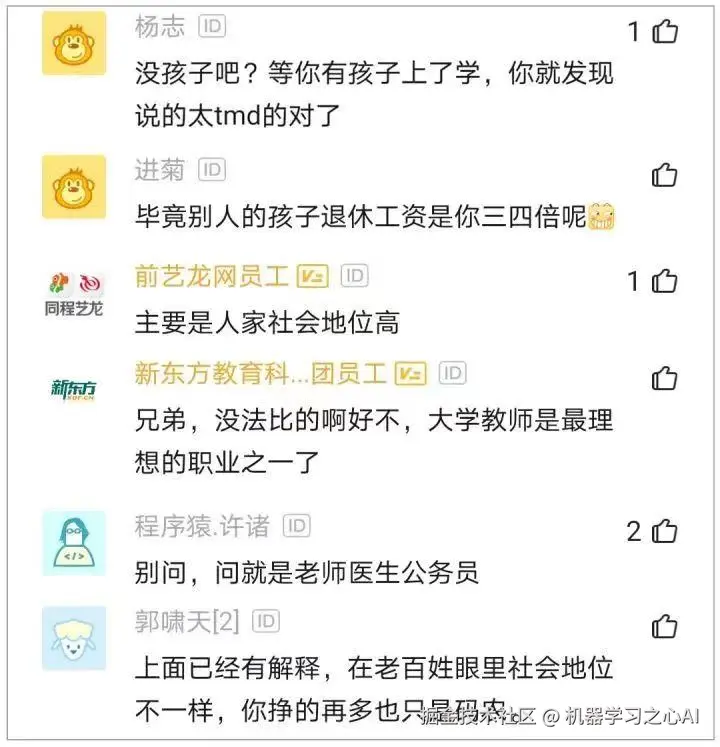This screenshot has width=720, height=747.
Task: View 进菊's profile from avatar
Action: (x=74, y=186)
